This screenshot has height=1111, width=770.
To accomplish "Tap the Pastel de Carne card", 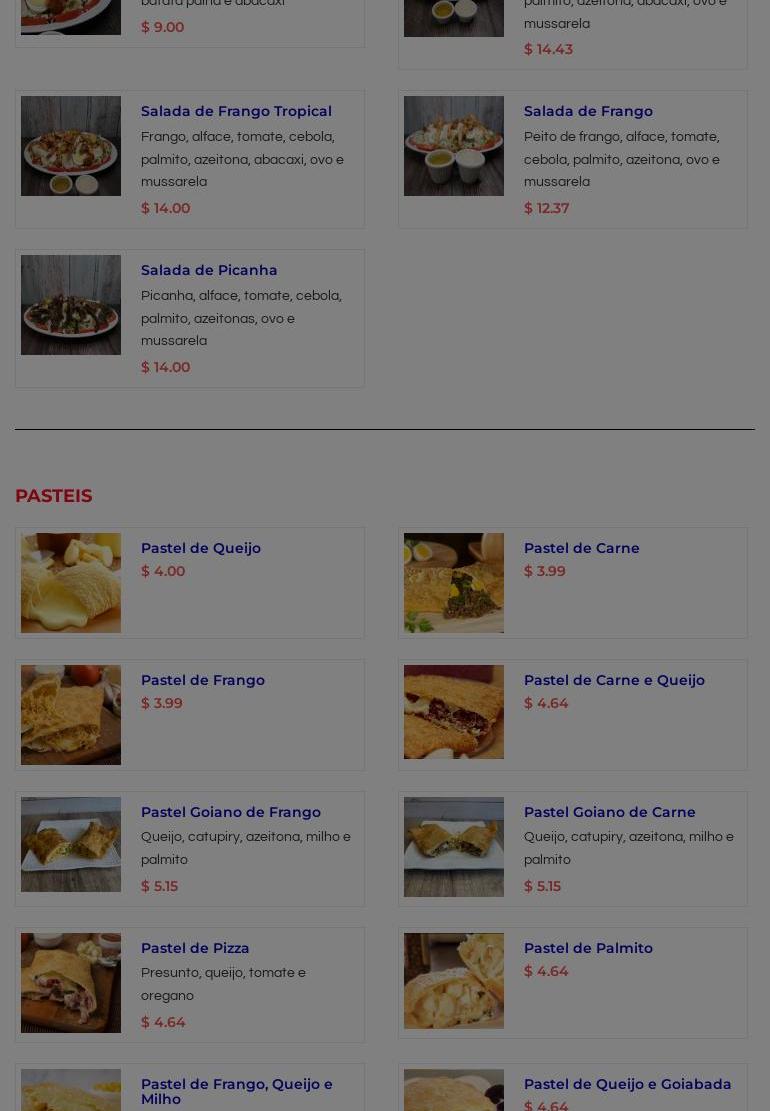I will (x=581, y=548).
